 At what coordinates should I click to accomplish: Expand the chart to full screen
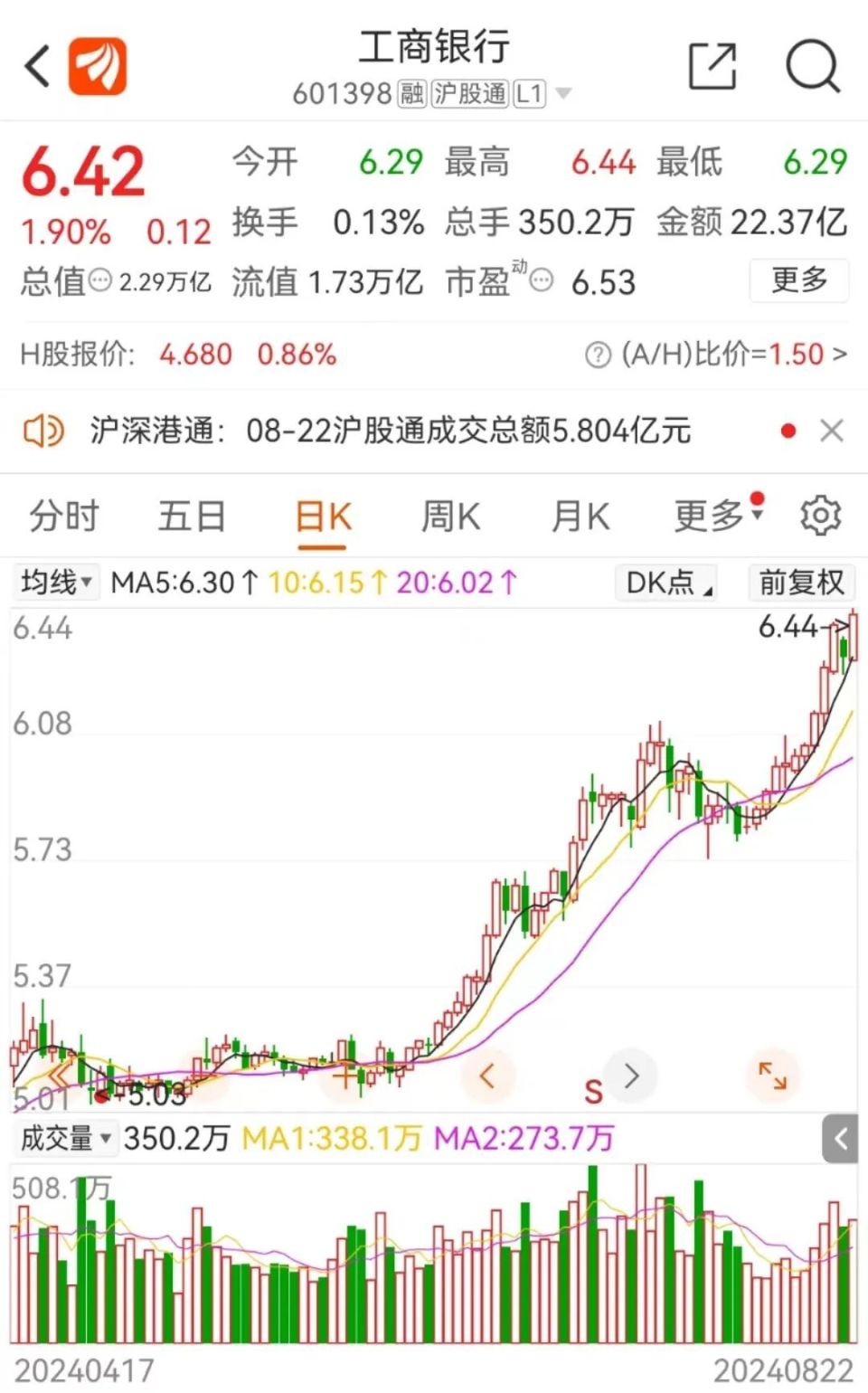click(x=773, y=1076)
